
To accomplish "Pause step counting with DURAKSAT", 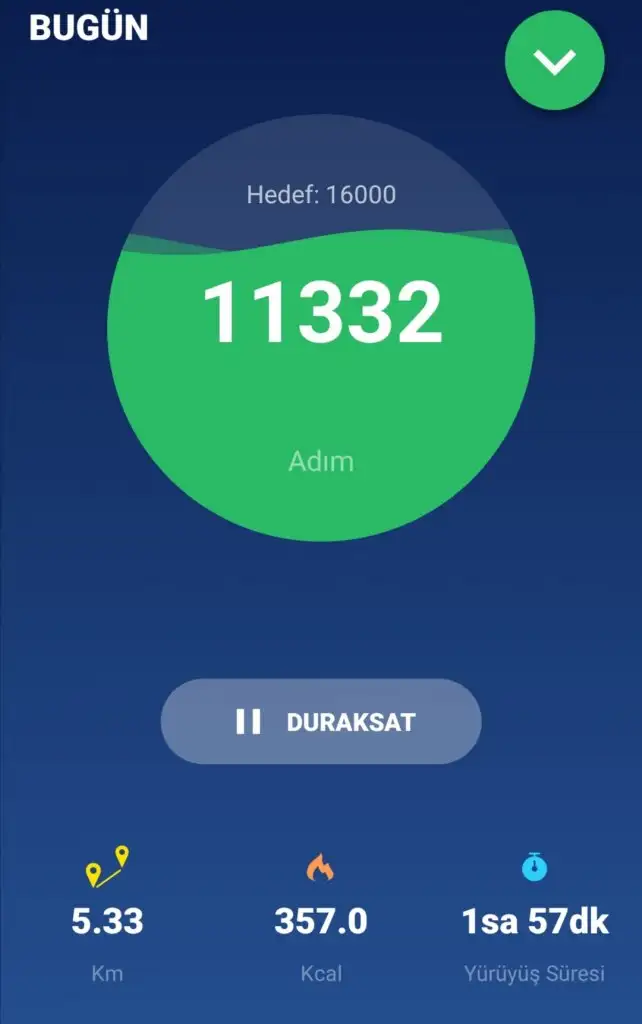I will click(321, 721).
